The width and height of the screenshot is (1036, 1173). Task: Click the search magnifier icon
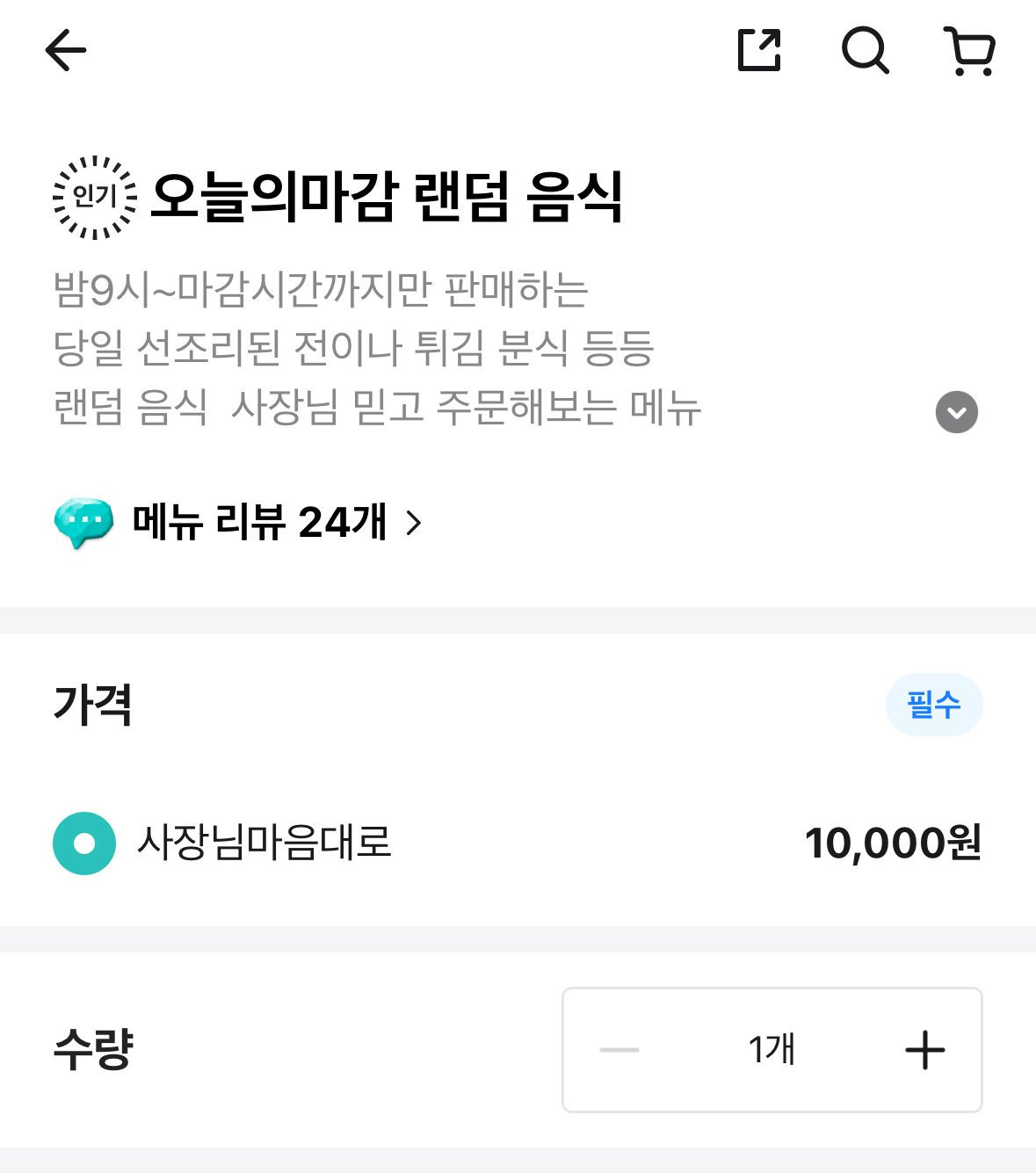coord(866,50)
